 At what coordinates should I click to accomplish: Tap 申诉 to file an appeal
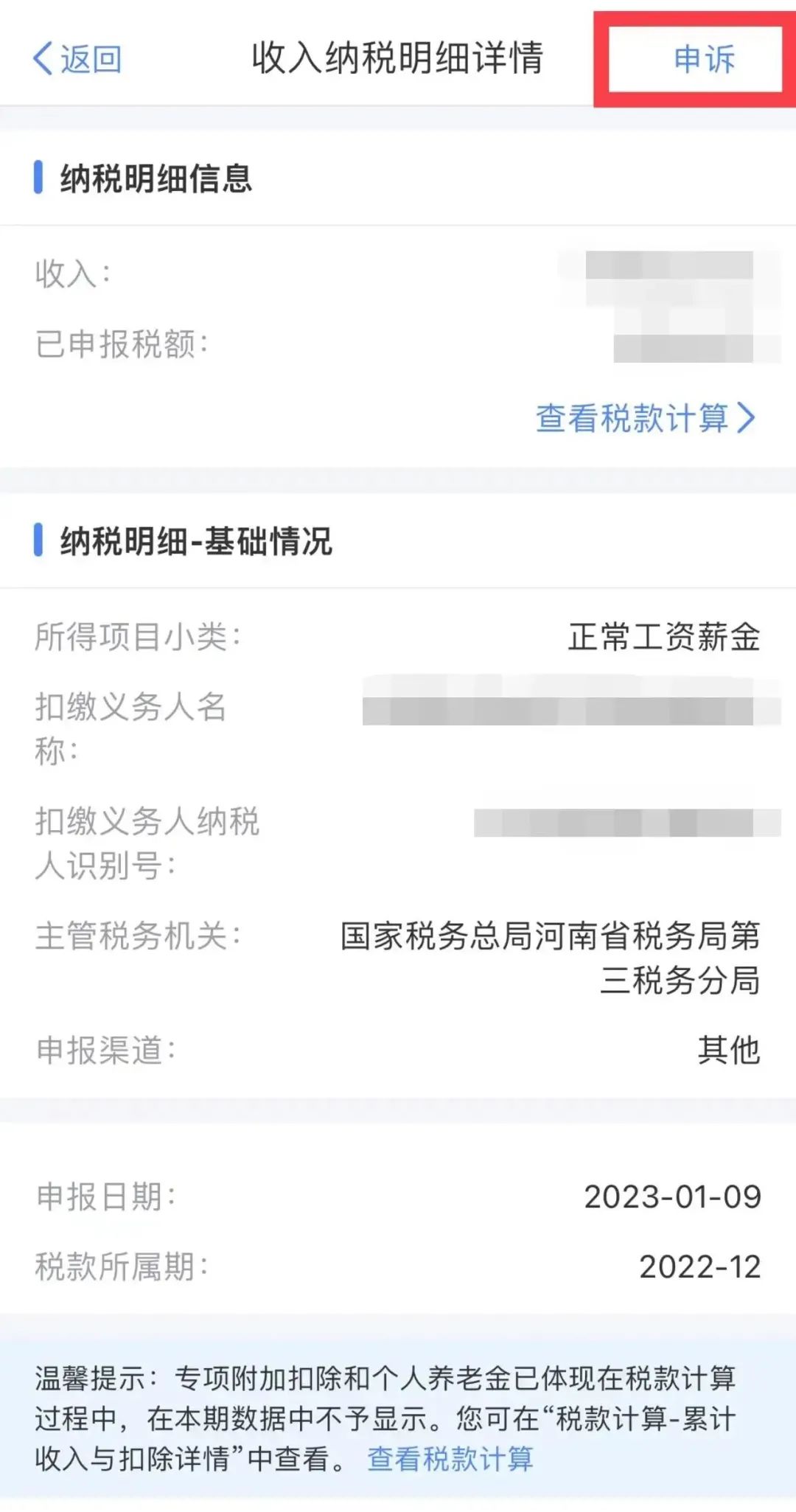704,59
